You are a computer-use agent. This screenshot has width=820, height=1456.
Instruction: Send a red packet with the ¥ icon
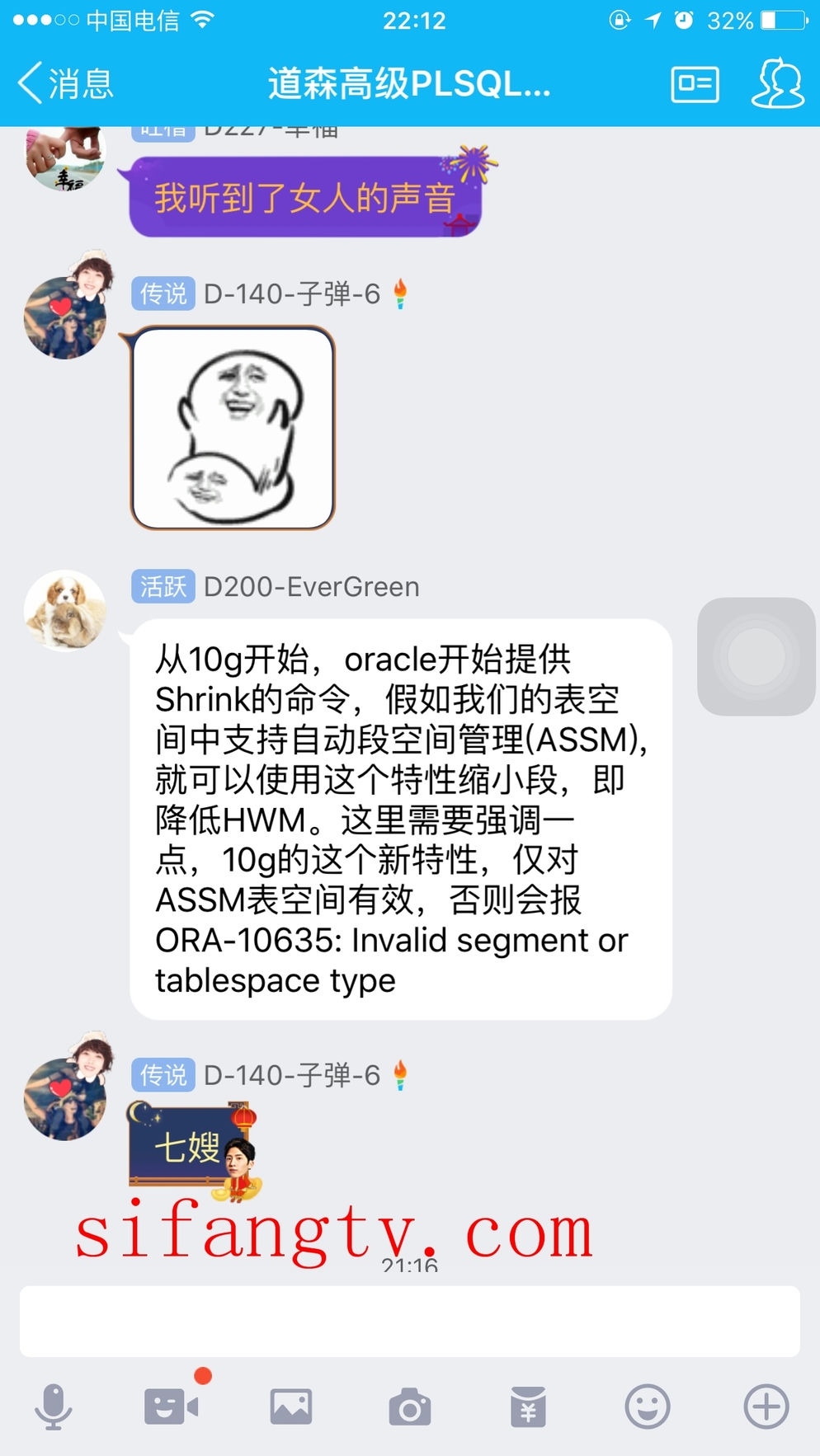(529, 1407)
